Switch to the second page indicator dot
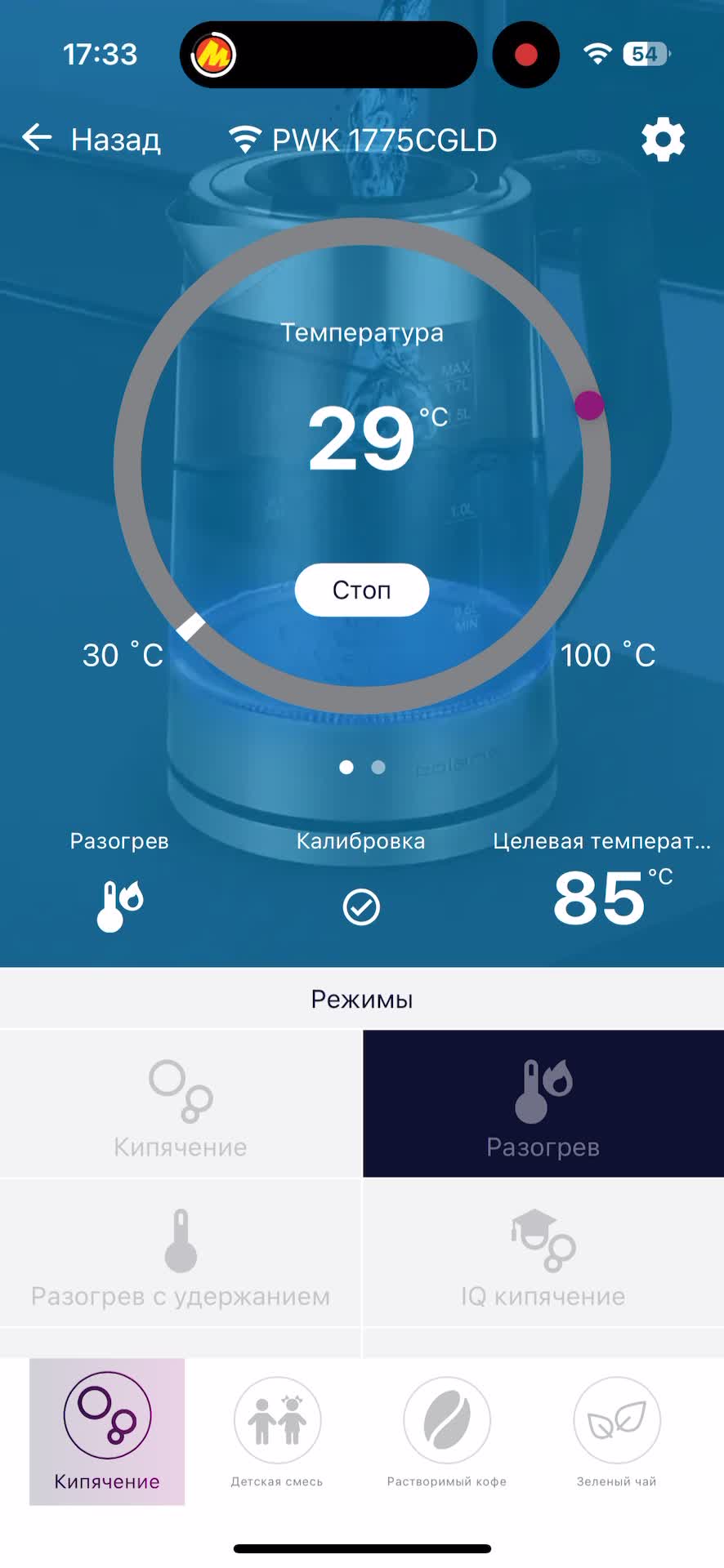This screenshot has height=1568, width=724. pyautogui.click(x=378, y=767)
